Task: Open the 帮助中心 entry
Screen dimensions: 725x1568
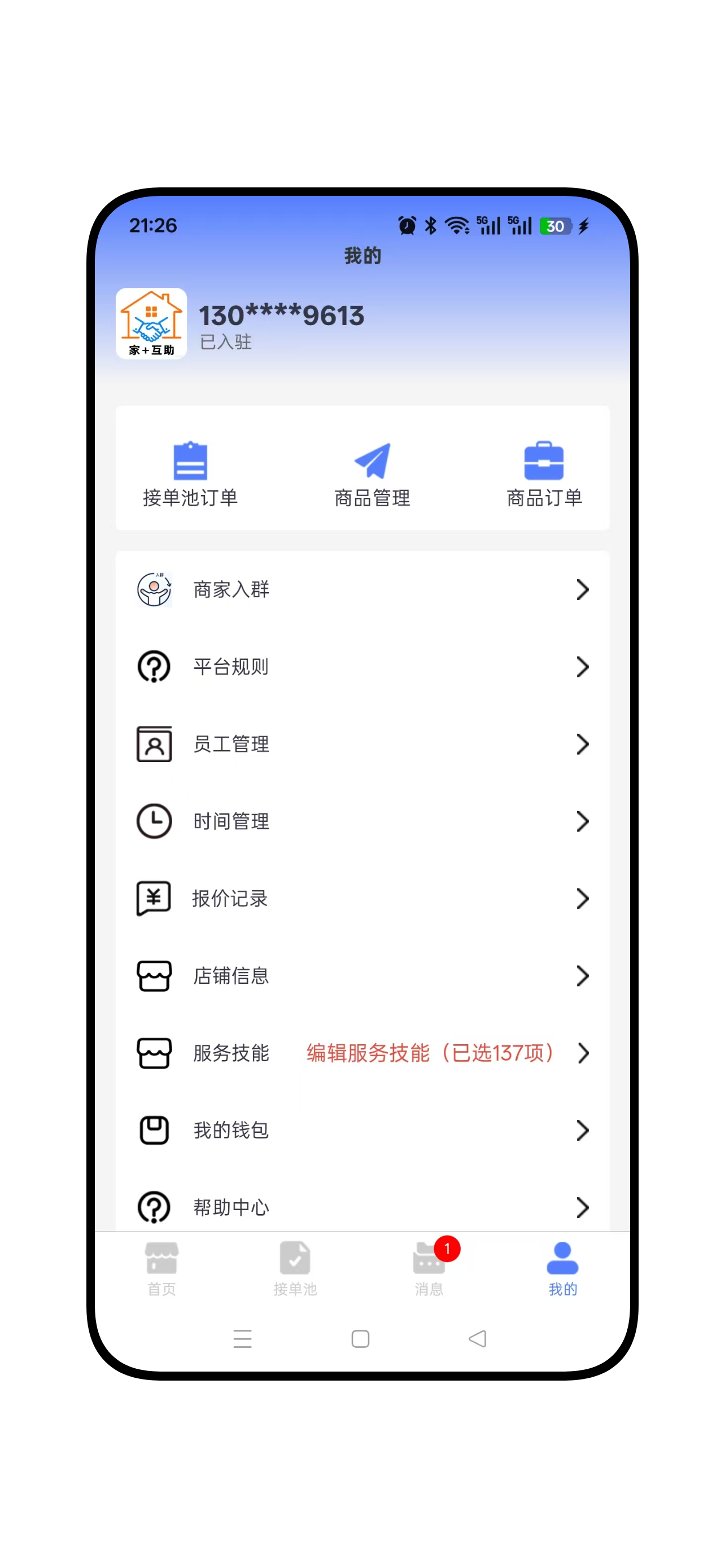Action: coord(232,1207)
